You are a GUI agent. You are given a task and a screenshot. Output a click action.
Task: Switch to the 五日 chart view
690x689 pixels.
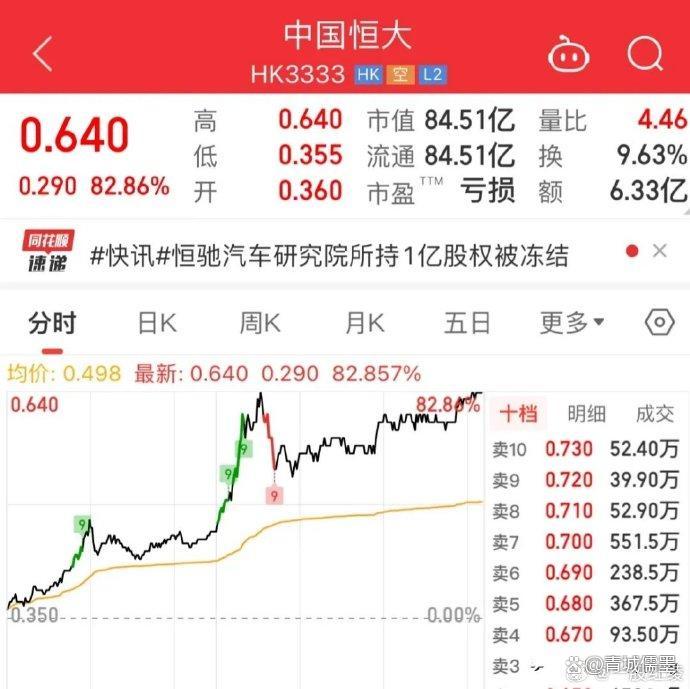click(x=467, y=323)
